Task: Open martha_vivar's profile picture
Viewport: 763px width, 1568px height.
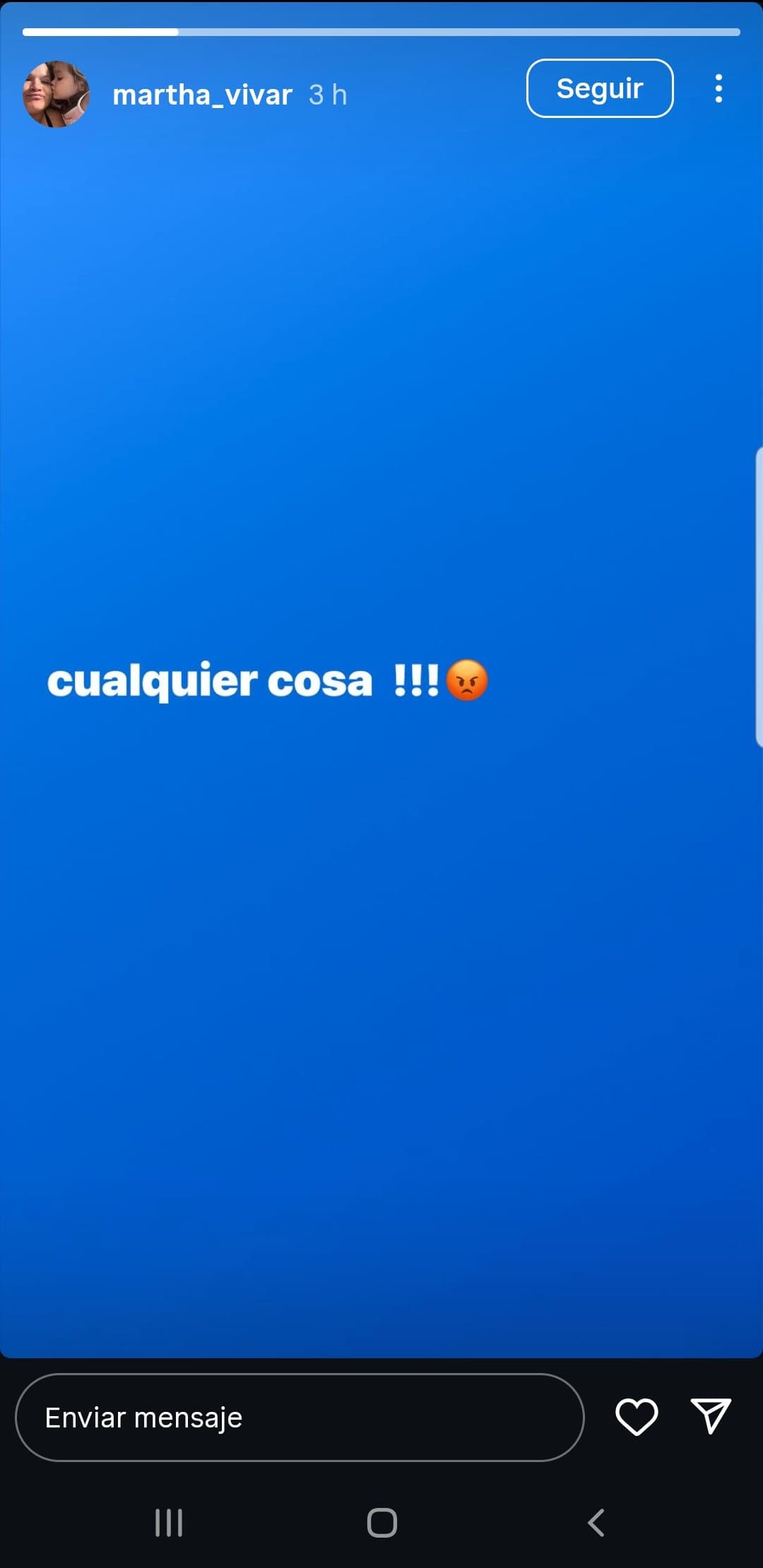Action: pos(57,94)
